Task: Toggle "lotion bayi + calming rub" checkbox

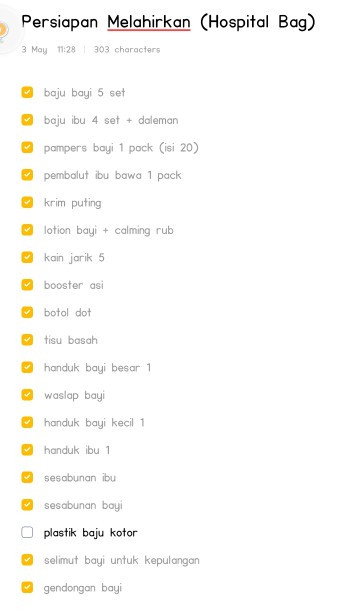Action: (27, 230)
